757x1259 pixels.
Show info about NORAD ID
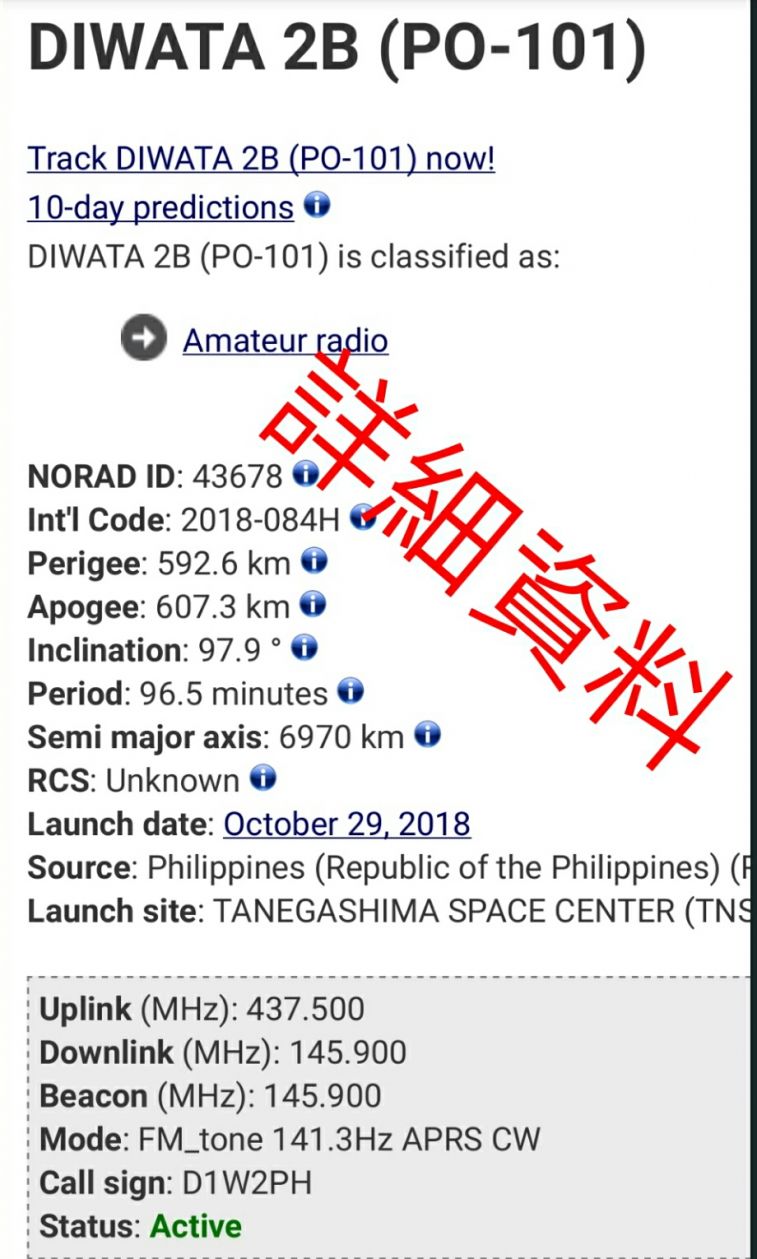(305, 473)
